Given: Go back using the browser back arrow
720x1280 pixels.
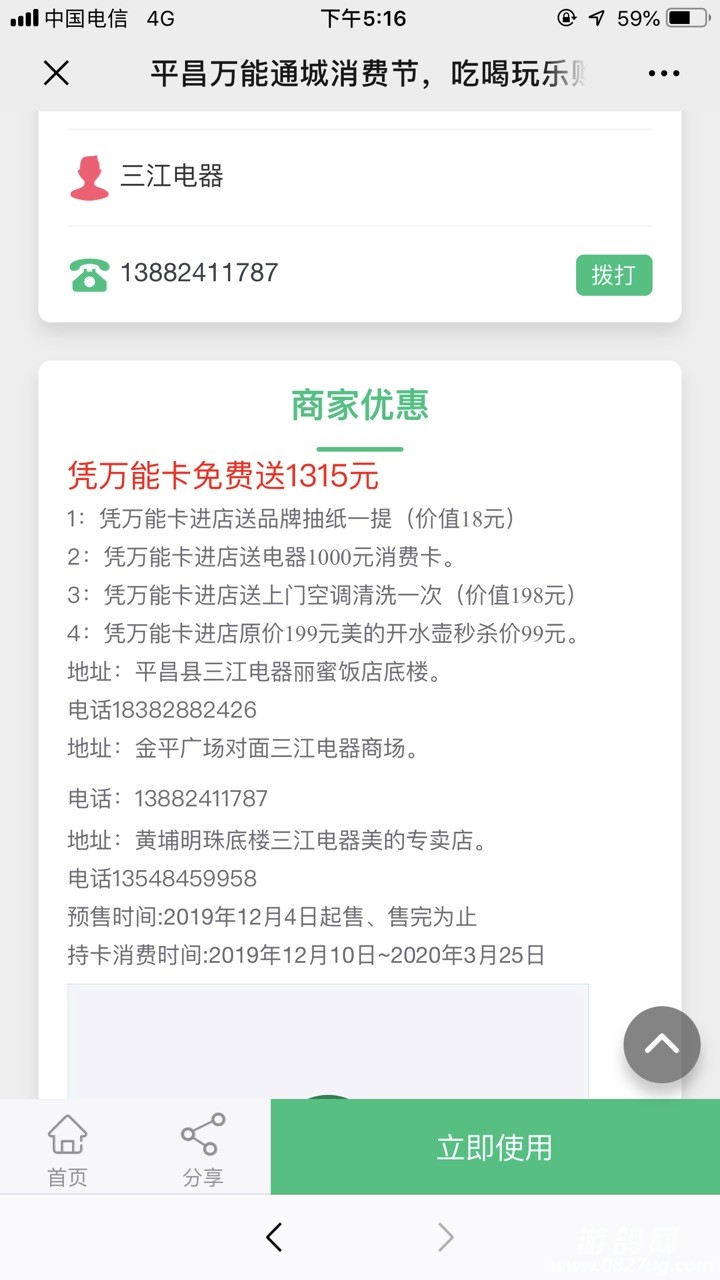Looking at the screenshot, I should (274, 1237).
